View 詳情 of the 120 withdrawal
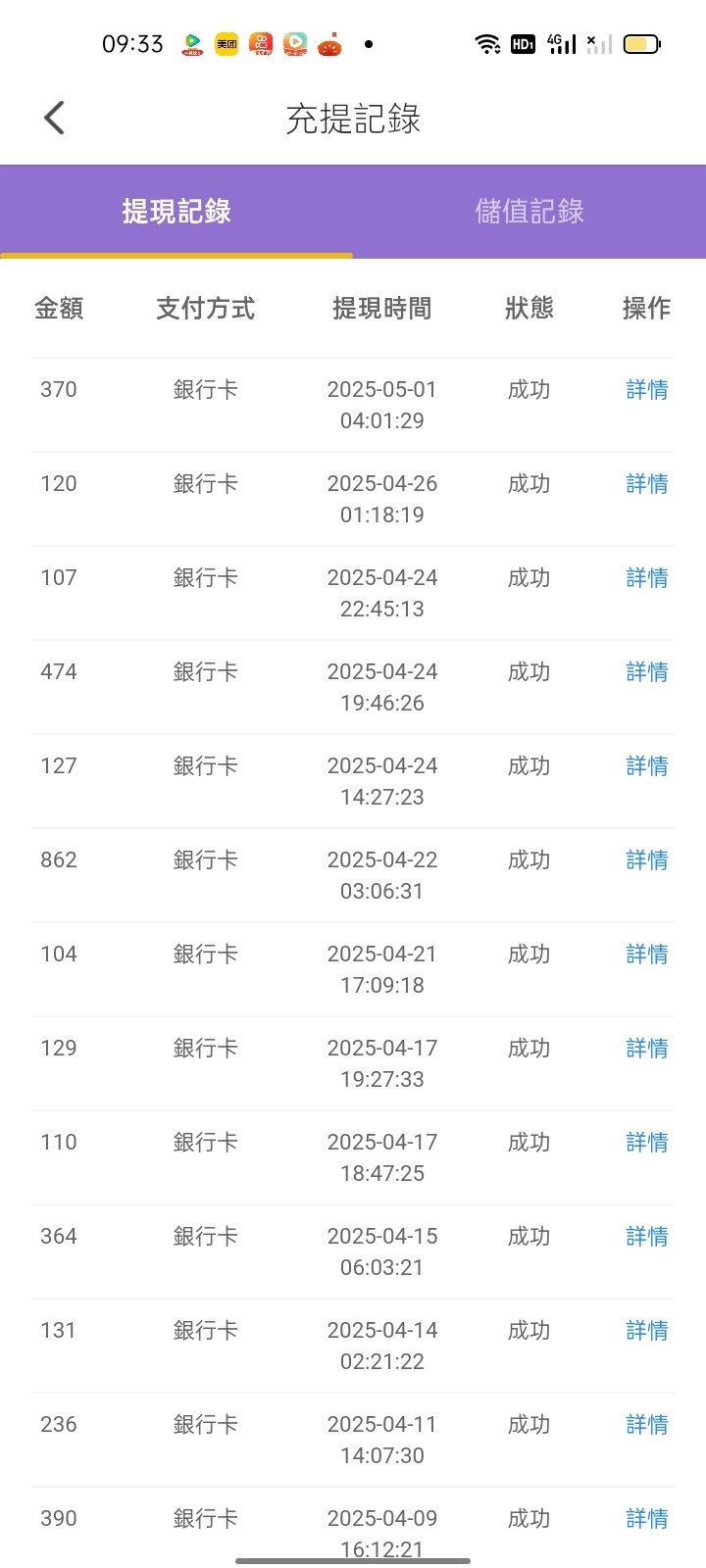The width and height of the screenshot is (706, 1568). coord(647,484)
